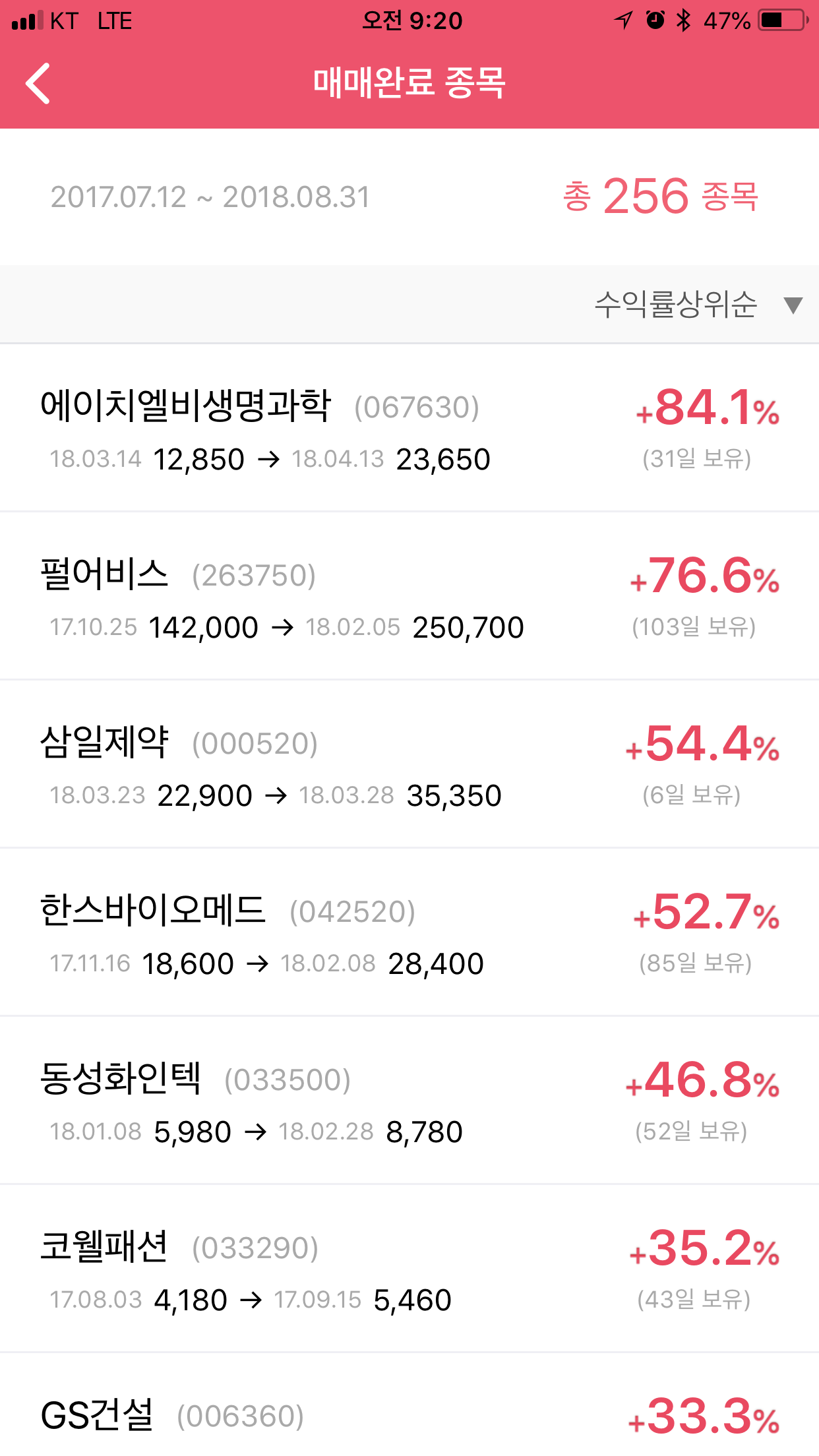Open the 동성화인텍 stock row

409,1100
